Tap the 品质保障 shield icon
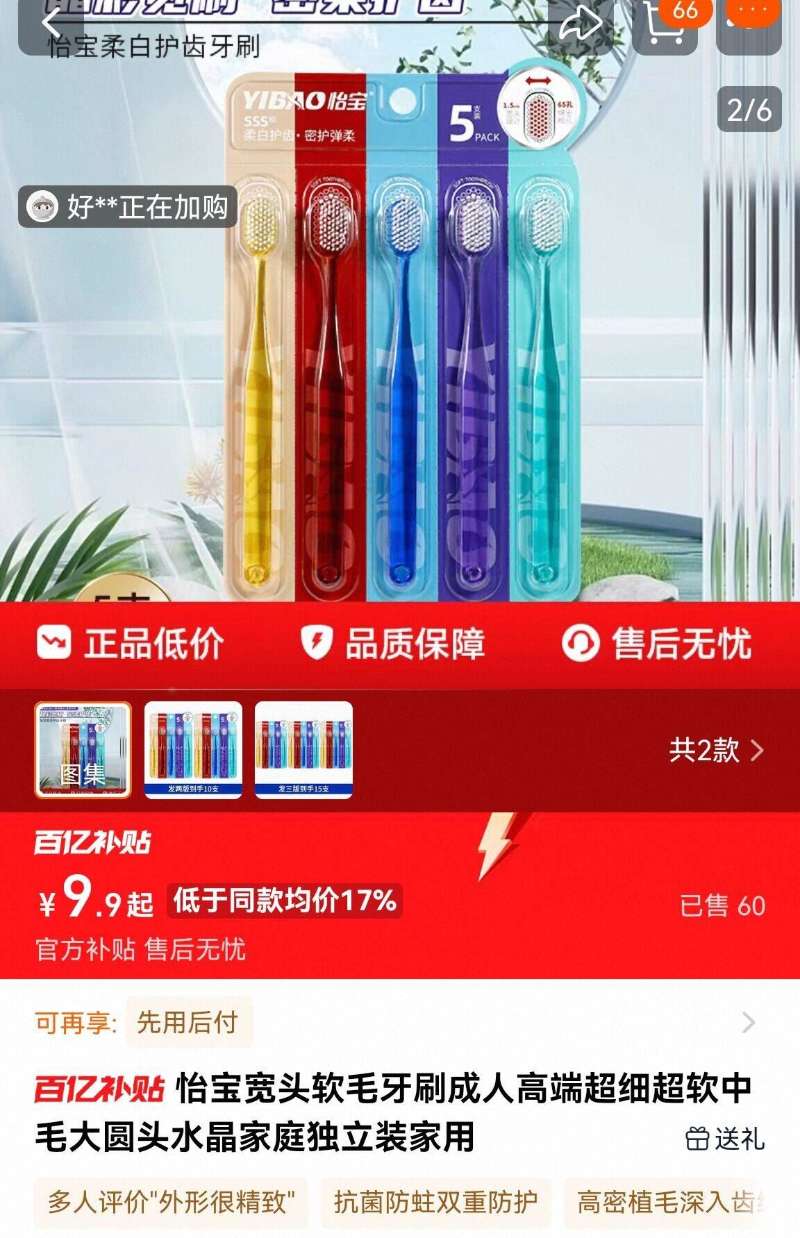The width and height of the screenshot is (800, 1238). pos(317,643)
